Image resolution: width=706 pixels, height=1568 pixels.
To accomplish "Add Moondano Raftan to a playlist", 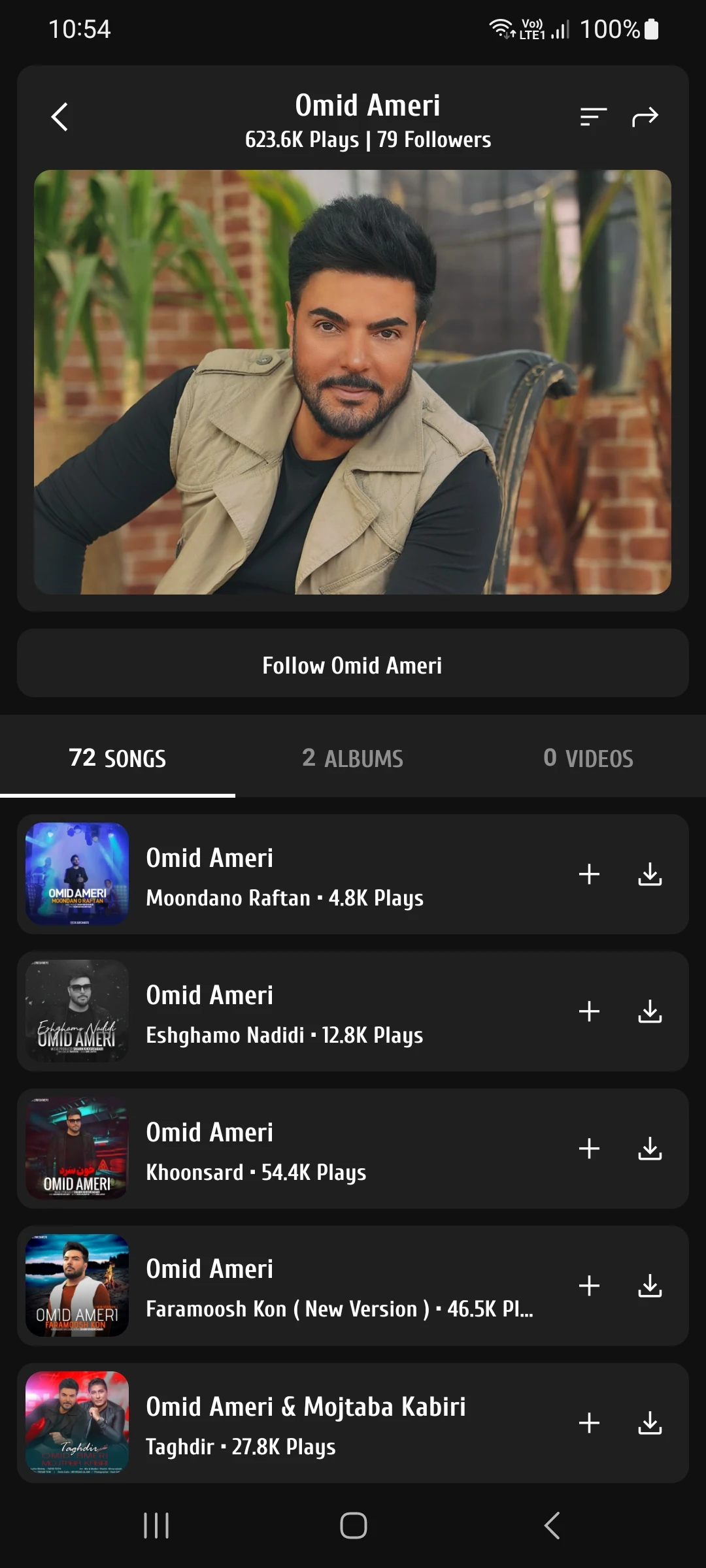I will pyautogui.click(x=589, y=874).
